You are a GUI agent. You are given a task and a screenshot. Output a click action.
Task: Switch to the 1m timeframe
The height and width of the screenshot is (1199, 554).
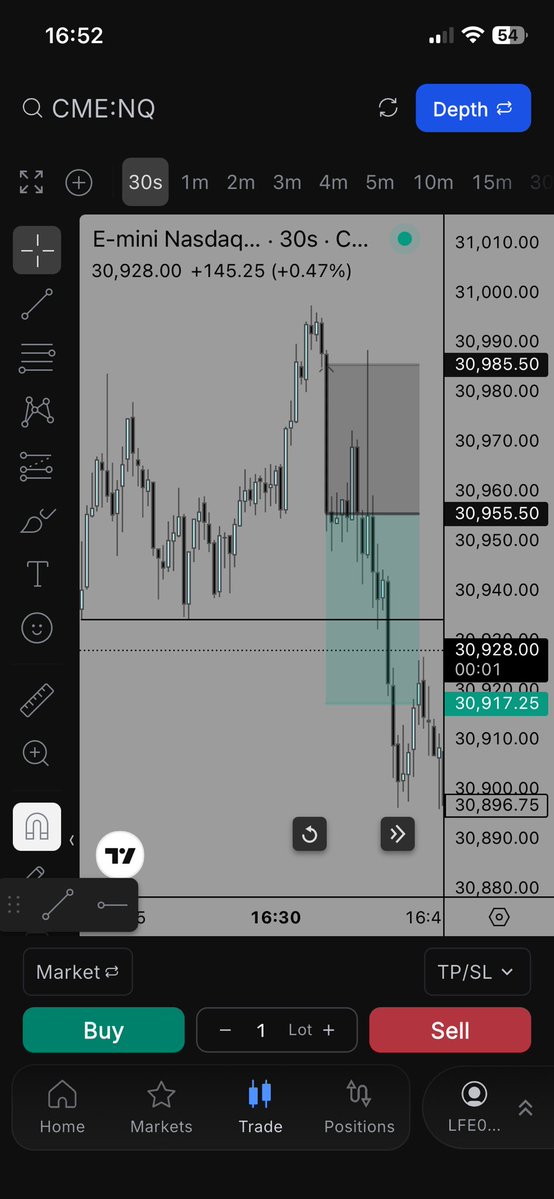[194, 182]
